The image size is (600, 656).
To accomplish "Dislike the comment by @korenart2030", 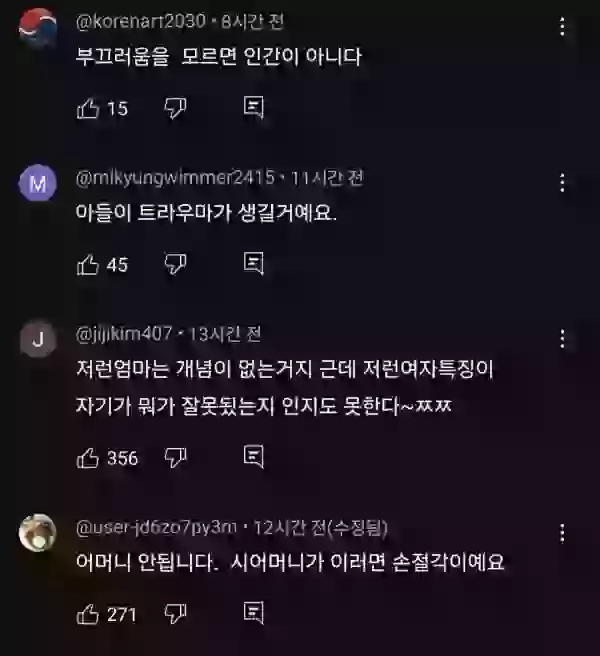I will click(x=176, y=108).
